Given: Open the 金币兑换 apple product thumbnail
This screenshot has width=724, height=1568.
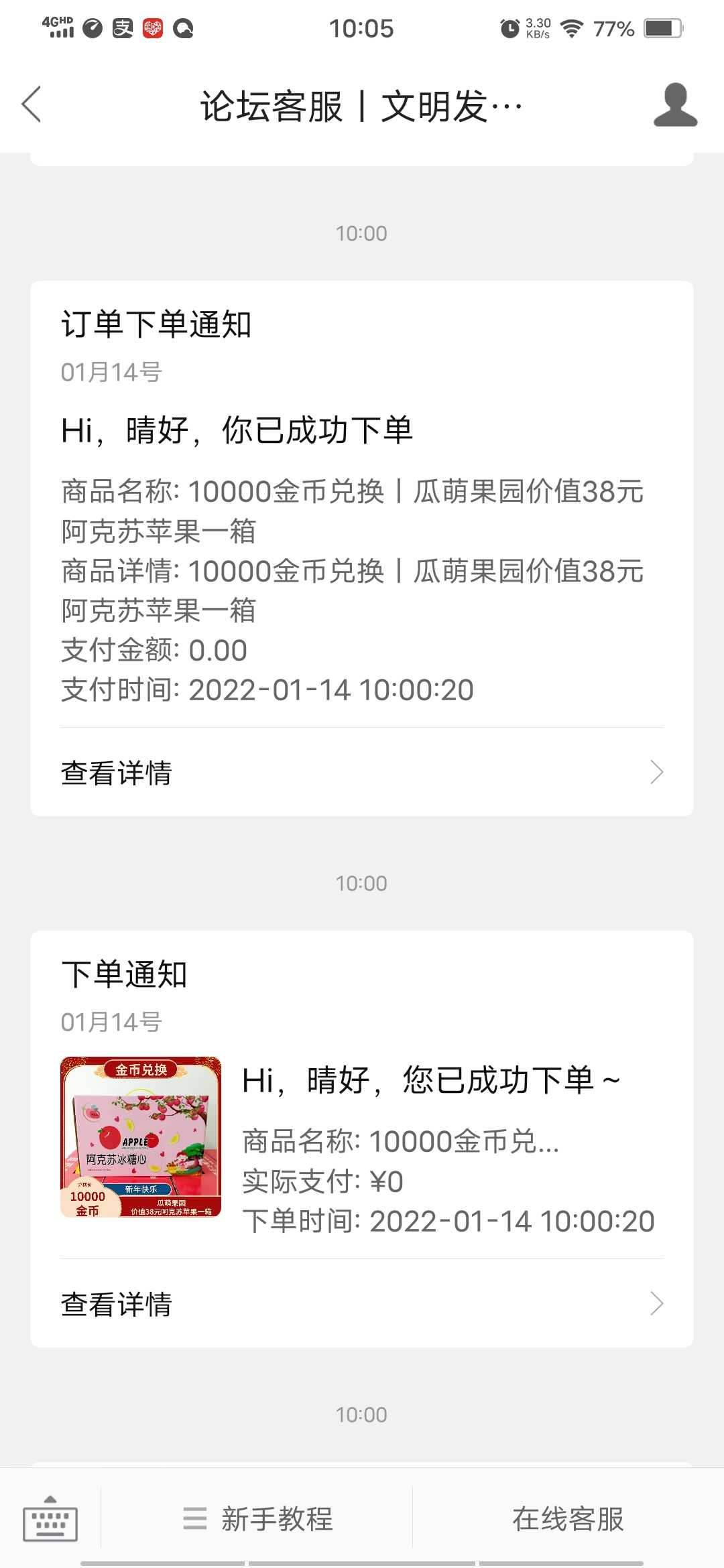Looking at the screenshot, I should pos(141,1137).
